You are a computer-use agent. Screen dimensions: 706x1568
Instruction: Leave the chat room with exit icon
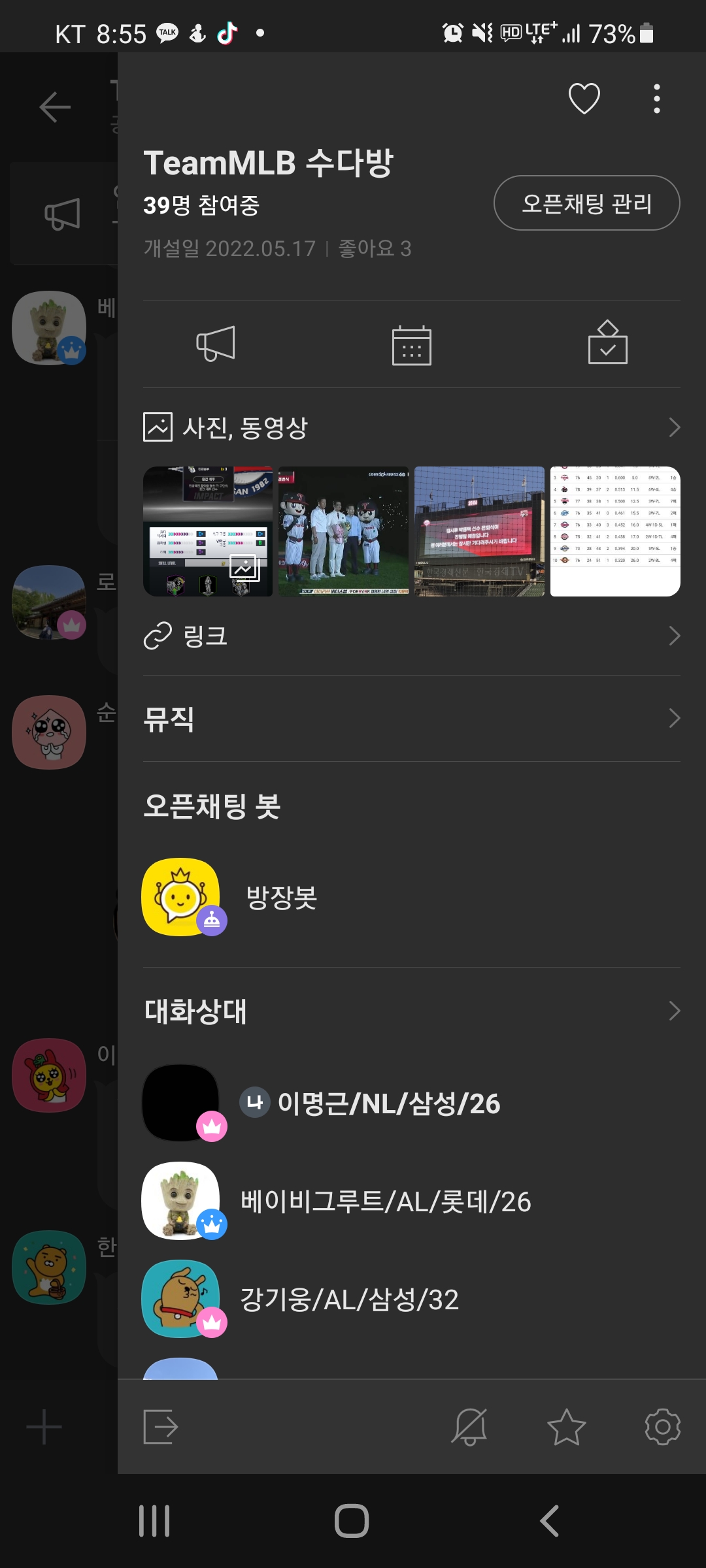pos(161,1426)
